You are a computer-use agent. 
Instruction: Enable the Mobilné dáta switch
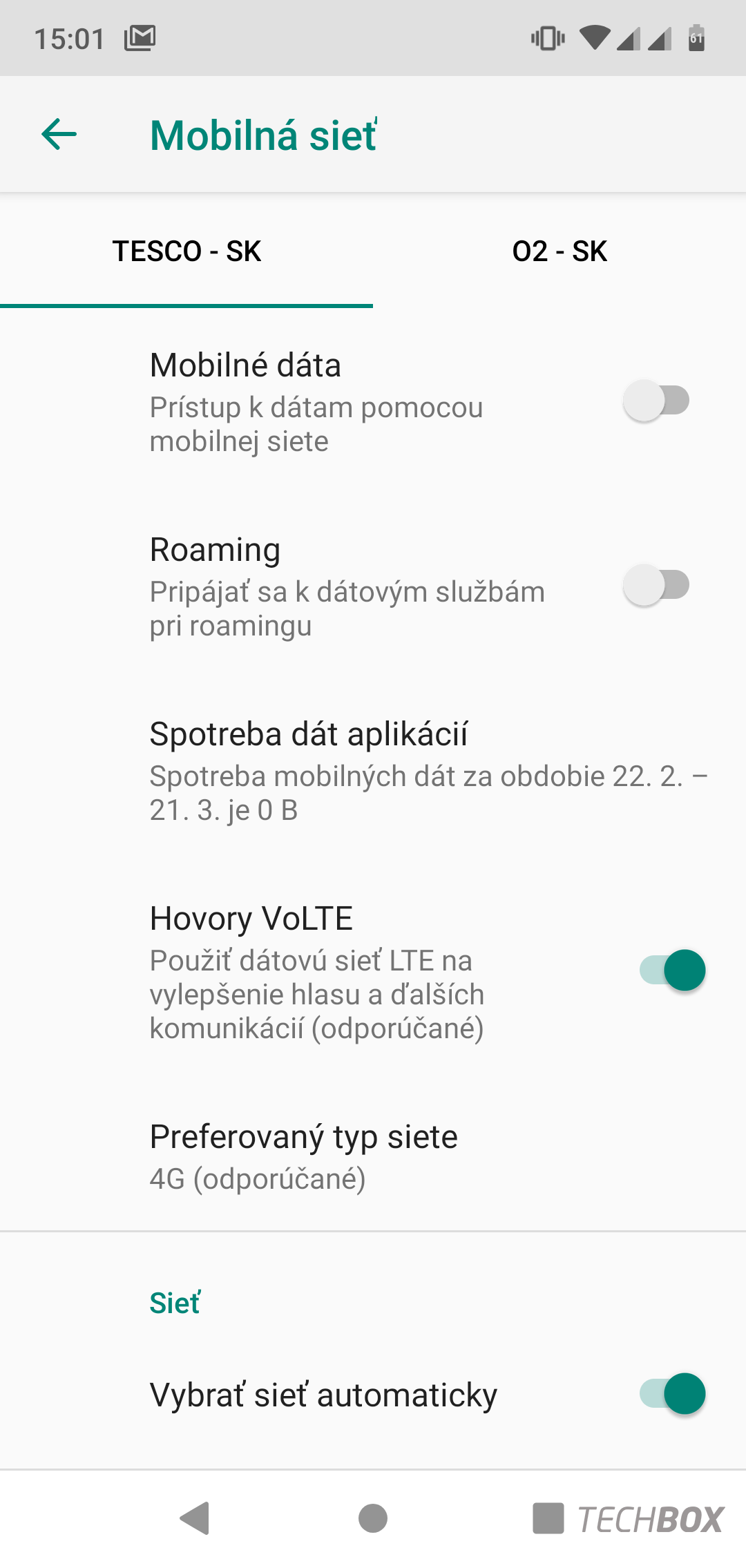[656, 401]
